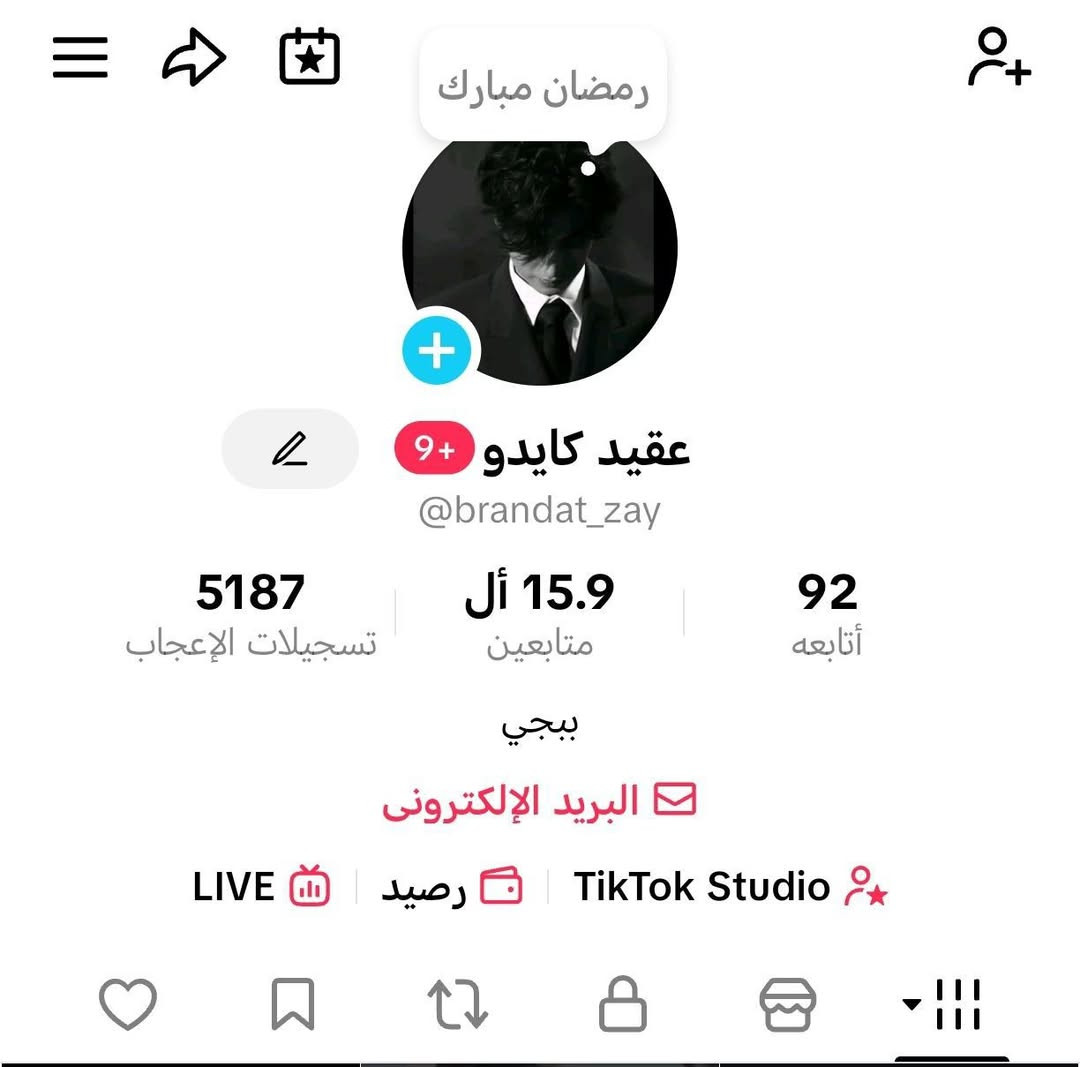1080x1067 pixels.
Task: Open TikTok Studio
Action: click(x=731, y=887)
